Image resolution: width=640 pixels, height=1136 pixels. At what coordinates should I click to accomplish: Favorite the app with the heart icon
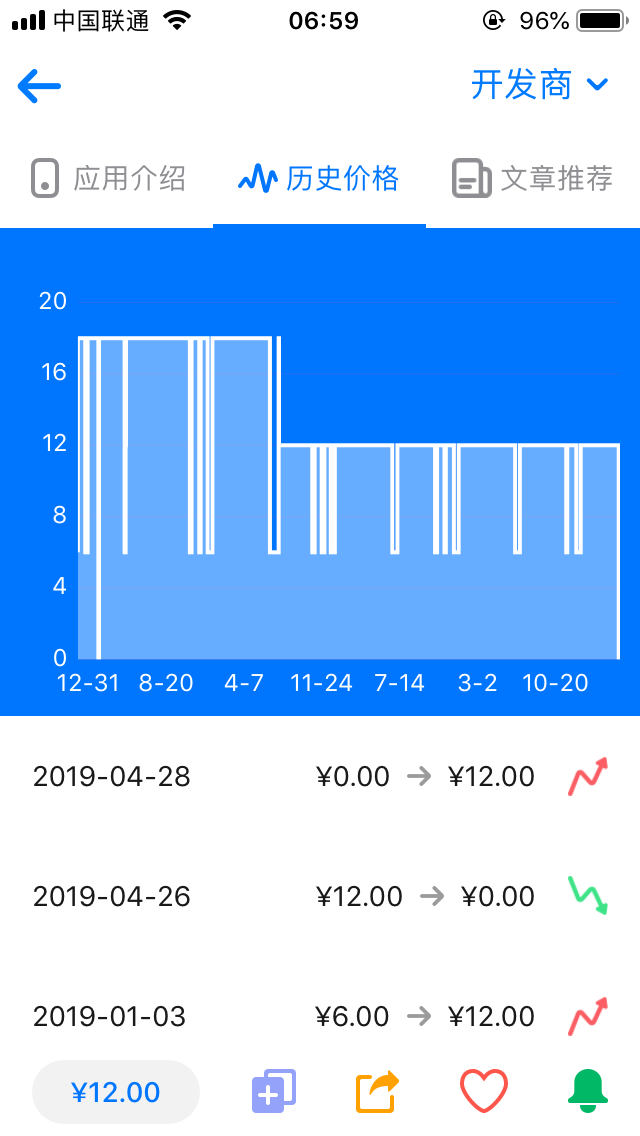coord(483,1091)
